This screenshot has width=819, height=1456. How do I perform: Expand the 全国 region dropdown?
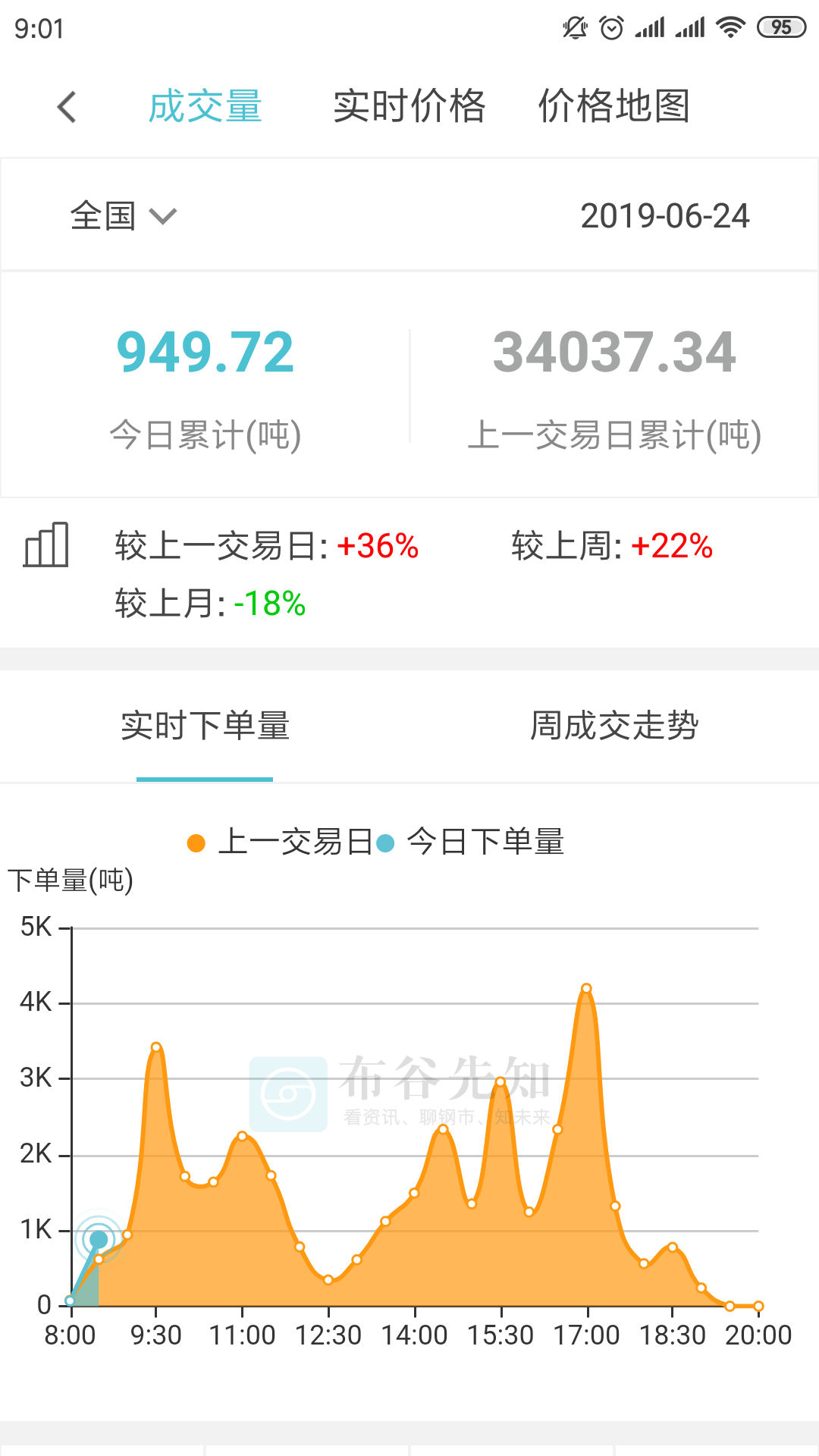pyautogui.click(x=124, y=216)
